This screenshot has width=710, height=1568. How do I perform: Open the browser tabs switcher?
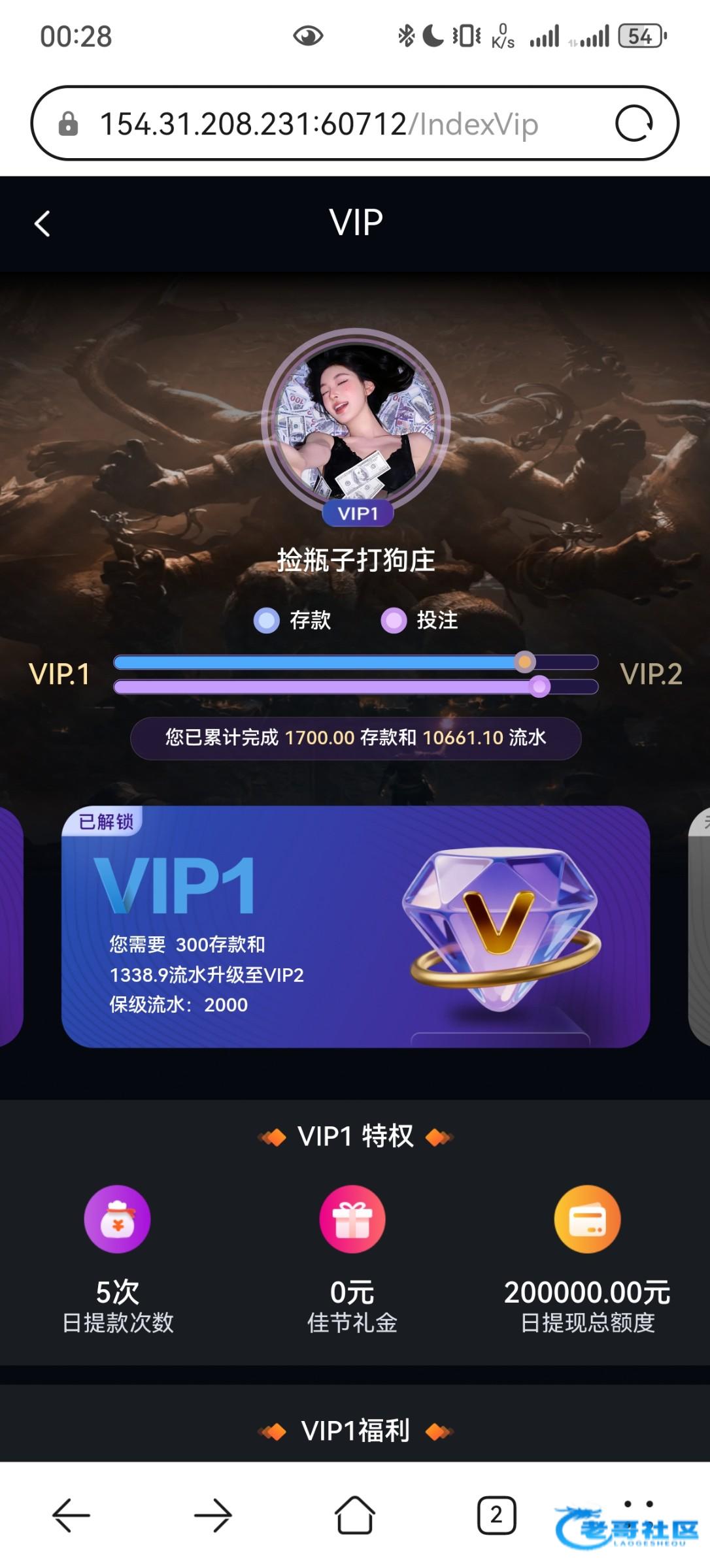[x=496, y=1514]
